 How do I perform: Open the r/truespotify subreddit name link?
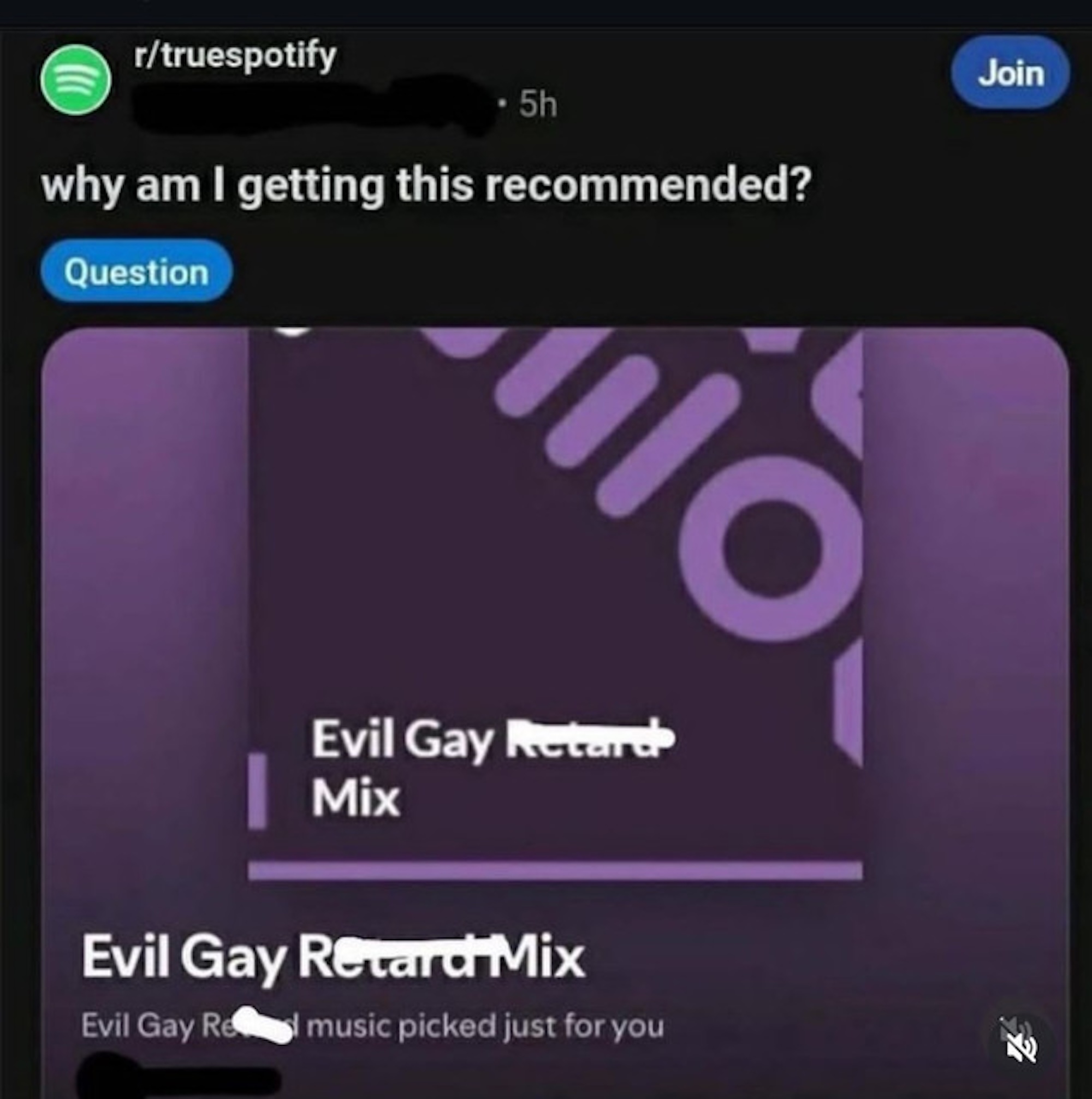point(235,56)
